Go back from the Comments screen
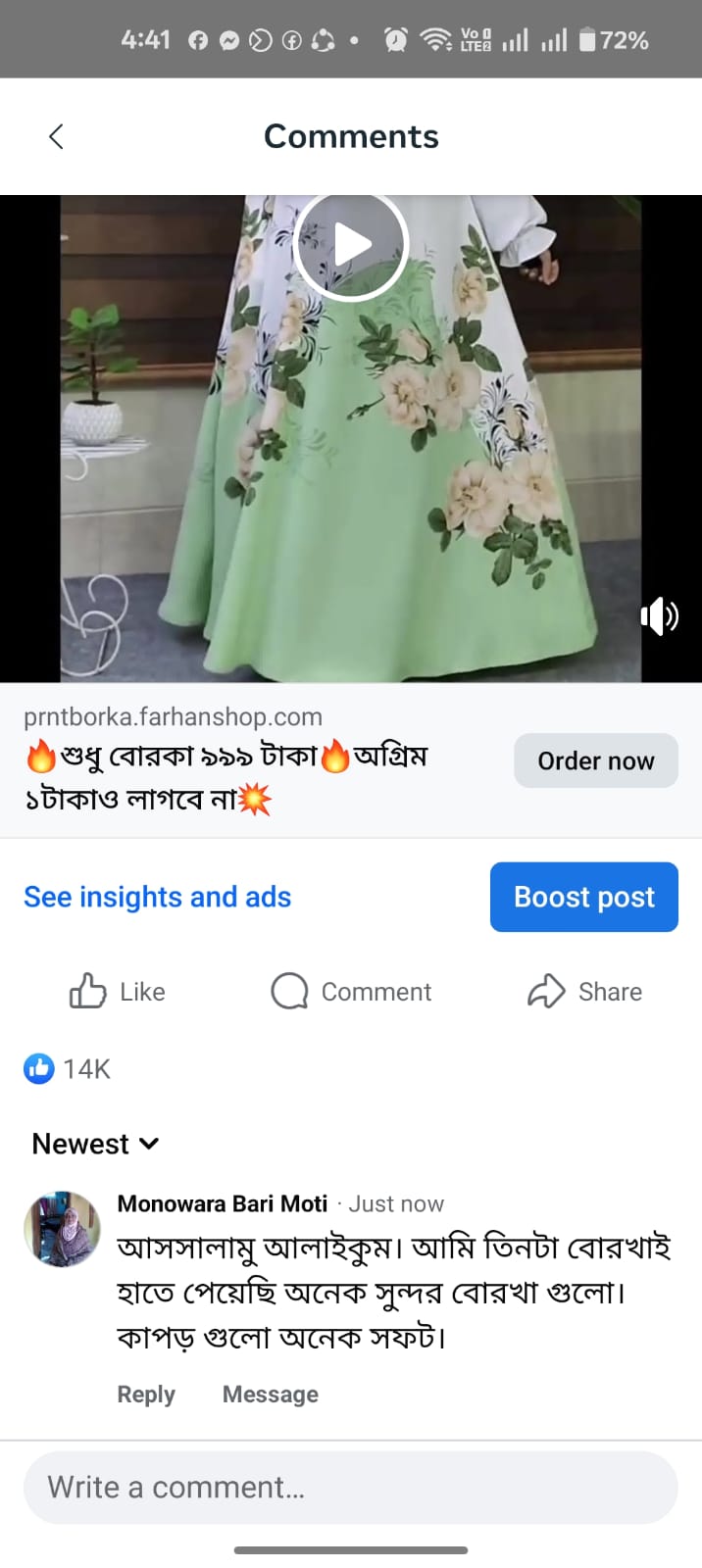This screenshot has width=702, height=1568. [56, 136]
